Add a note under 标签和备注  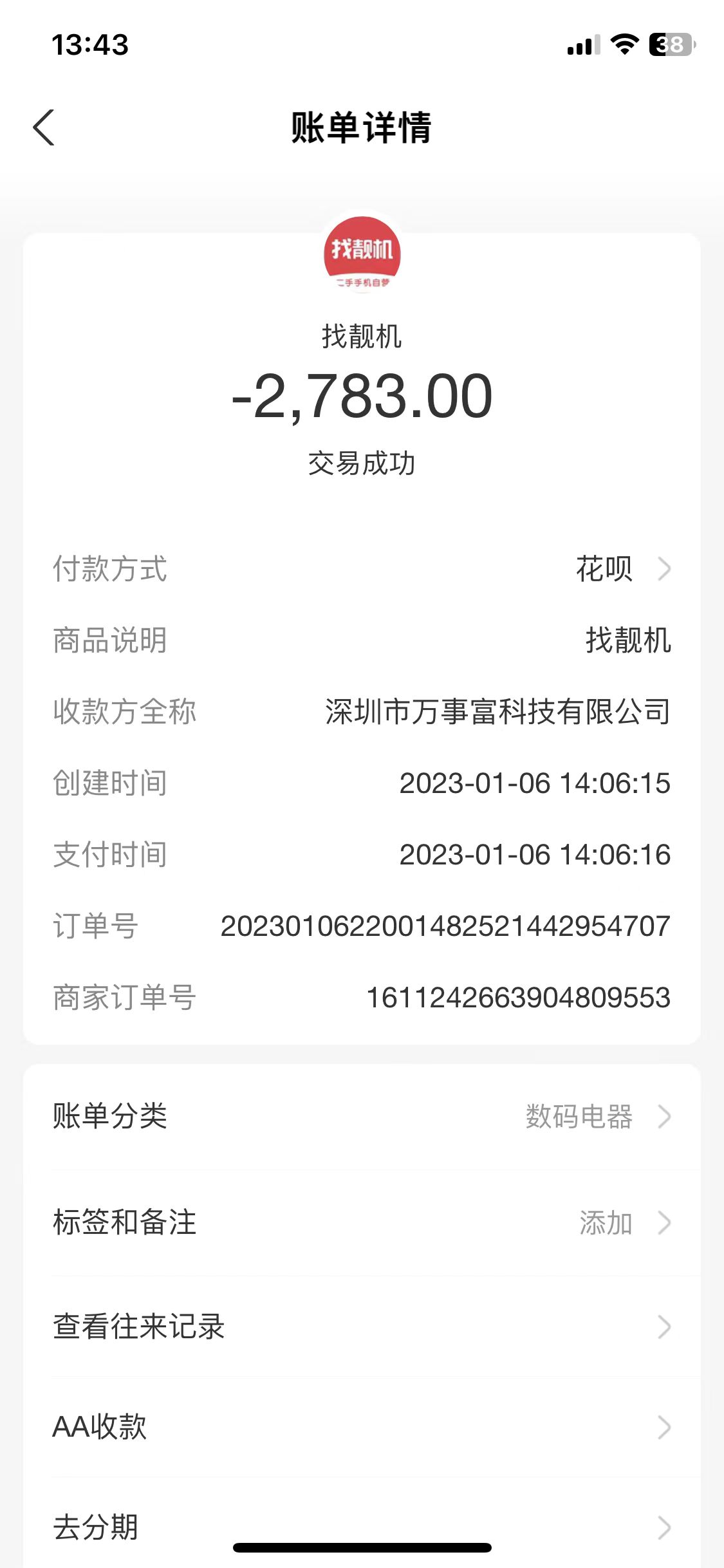(362, 1222)
